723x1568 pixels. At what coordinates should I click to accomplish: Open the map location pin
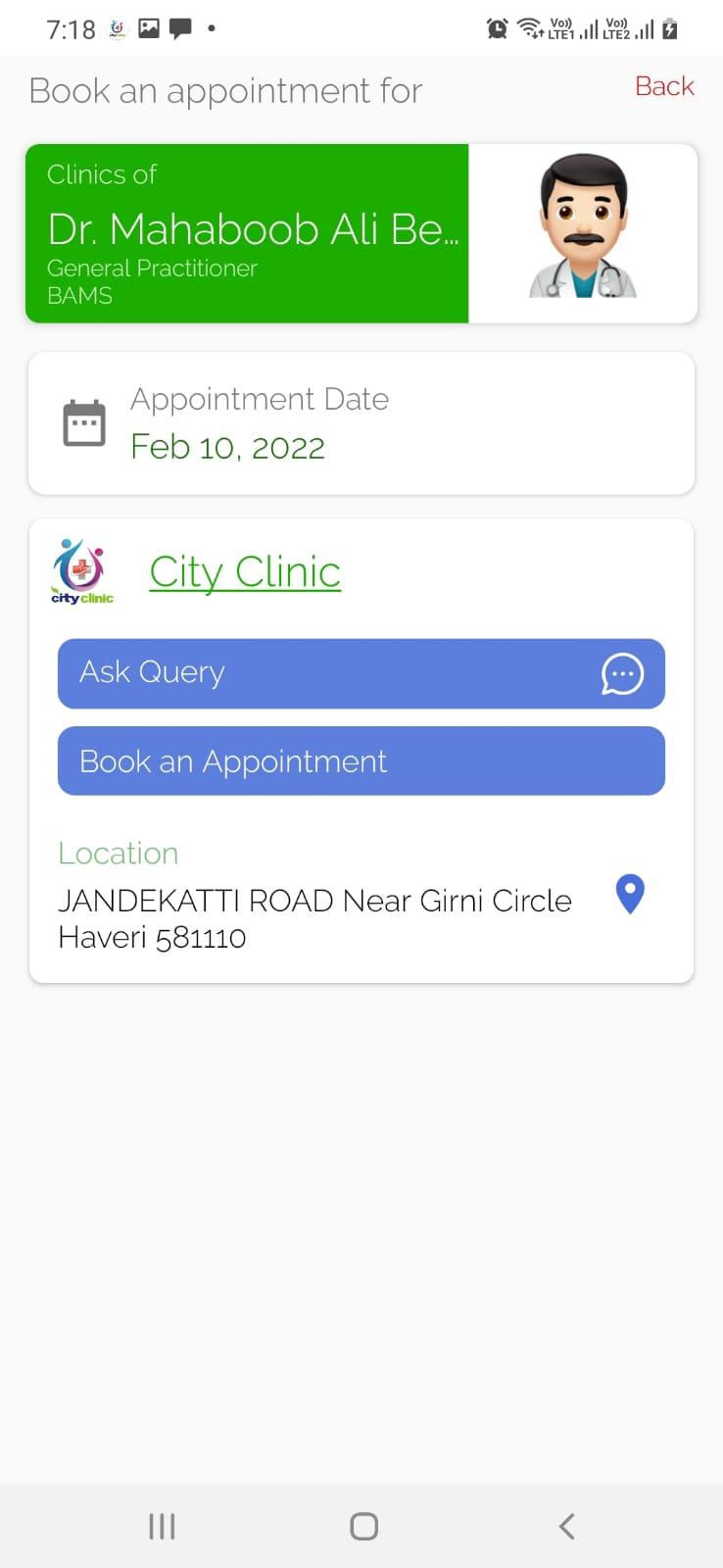(630, 894)
